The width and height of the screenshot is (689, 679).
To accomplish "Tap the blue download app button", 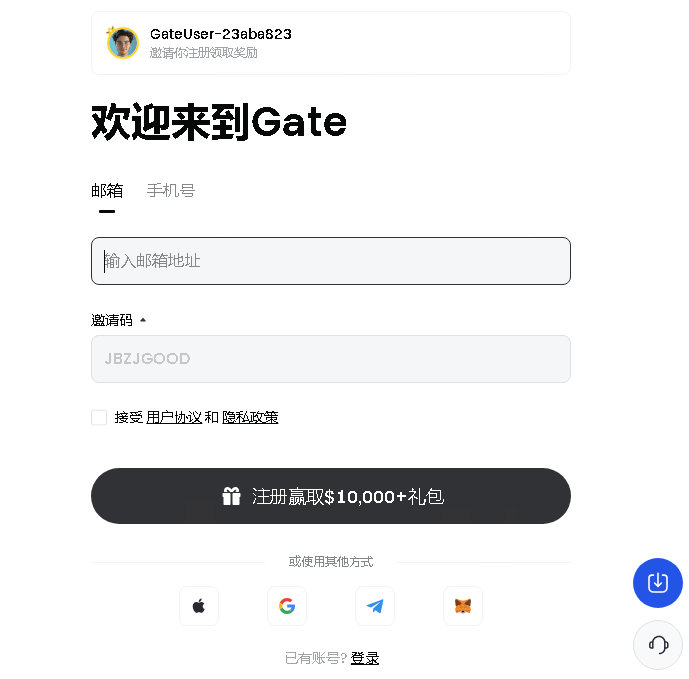I will coord(658,582).
